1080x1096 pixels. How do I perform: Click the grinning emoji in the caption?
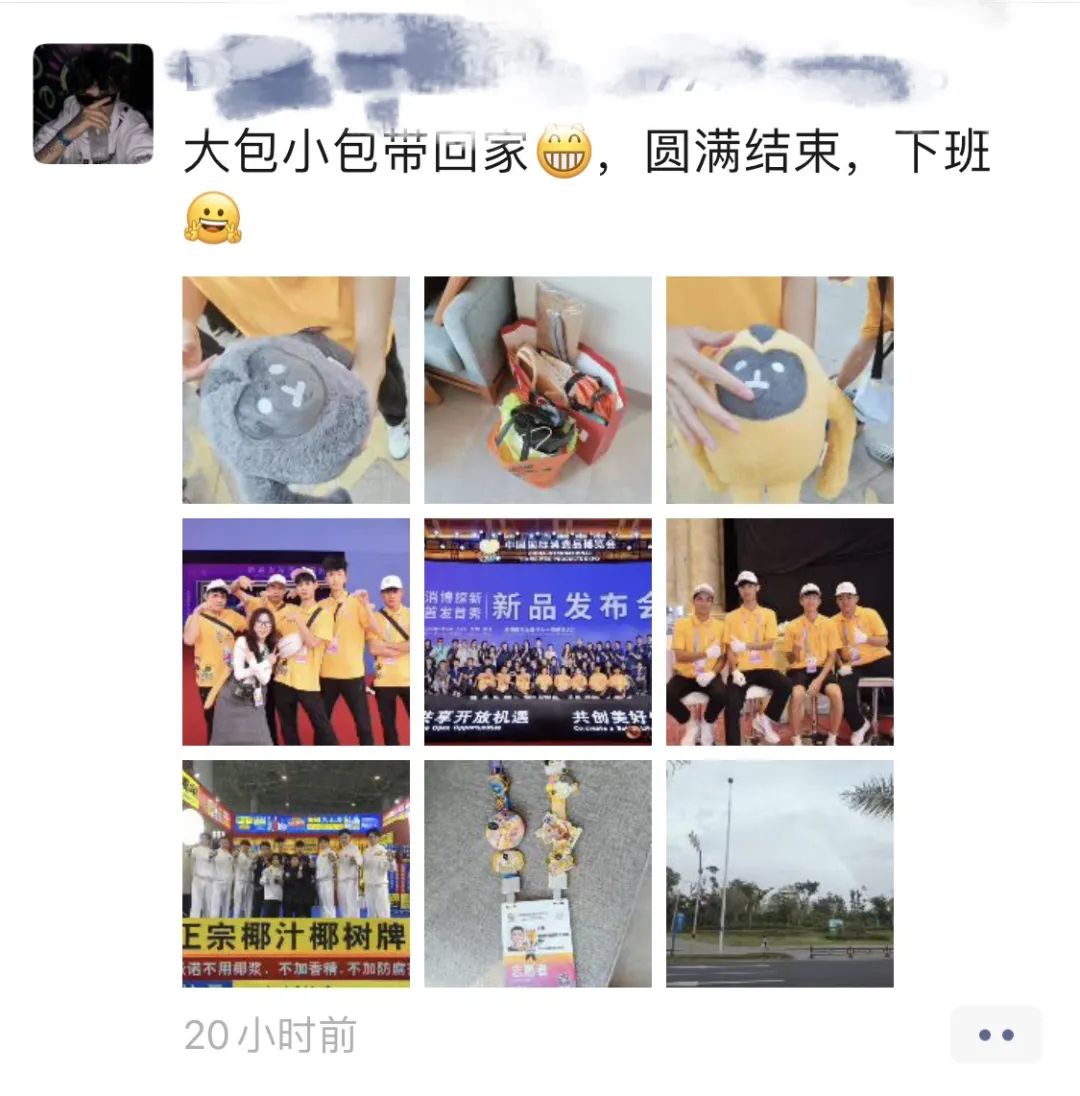(x=566, y=152)
